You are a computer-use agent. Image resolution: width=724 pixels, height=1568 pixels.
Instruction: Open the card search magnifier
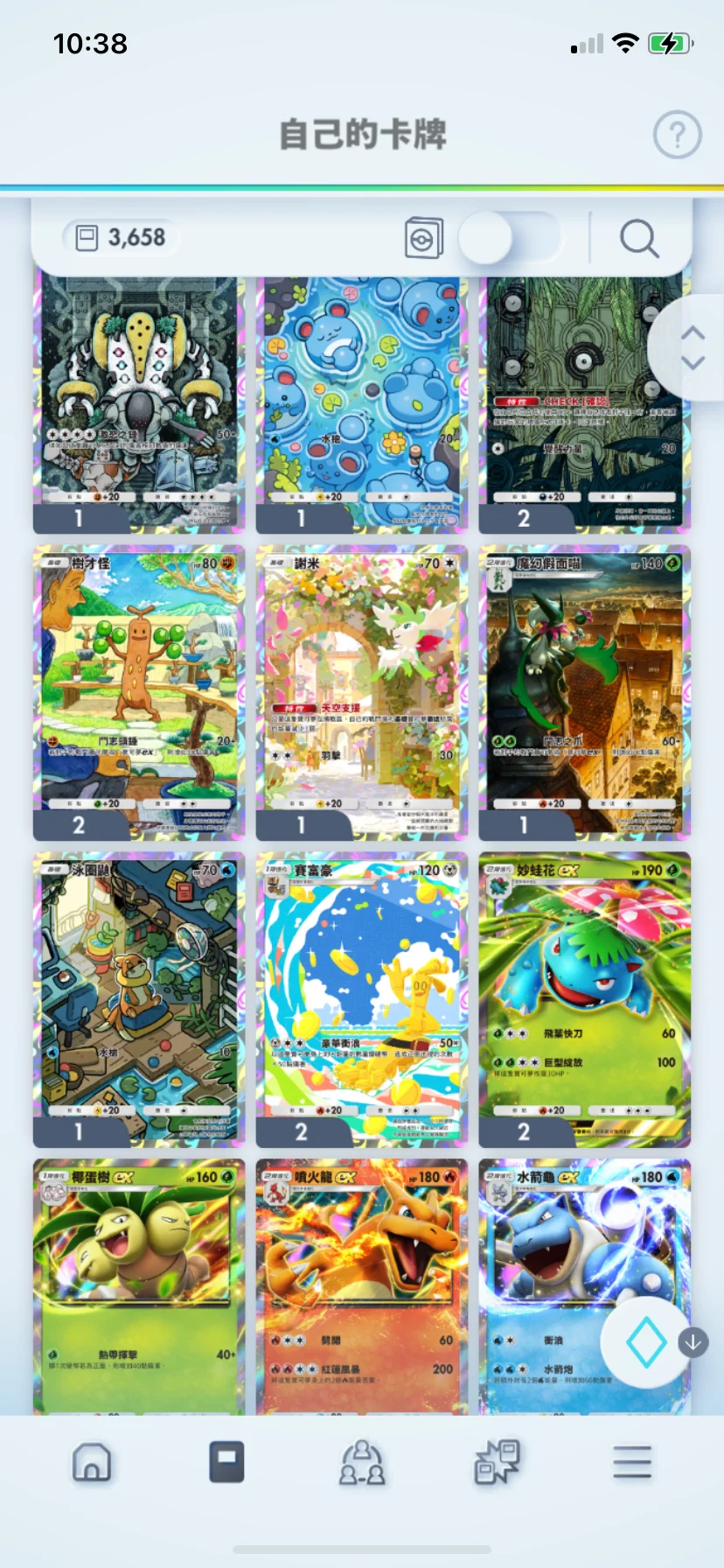tap(639, 238)
